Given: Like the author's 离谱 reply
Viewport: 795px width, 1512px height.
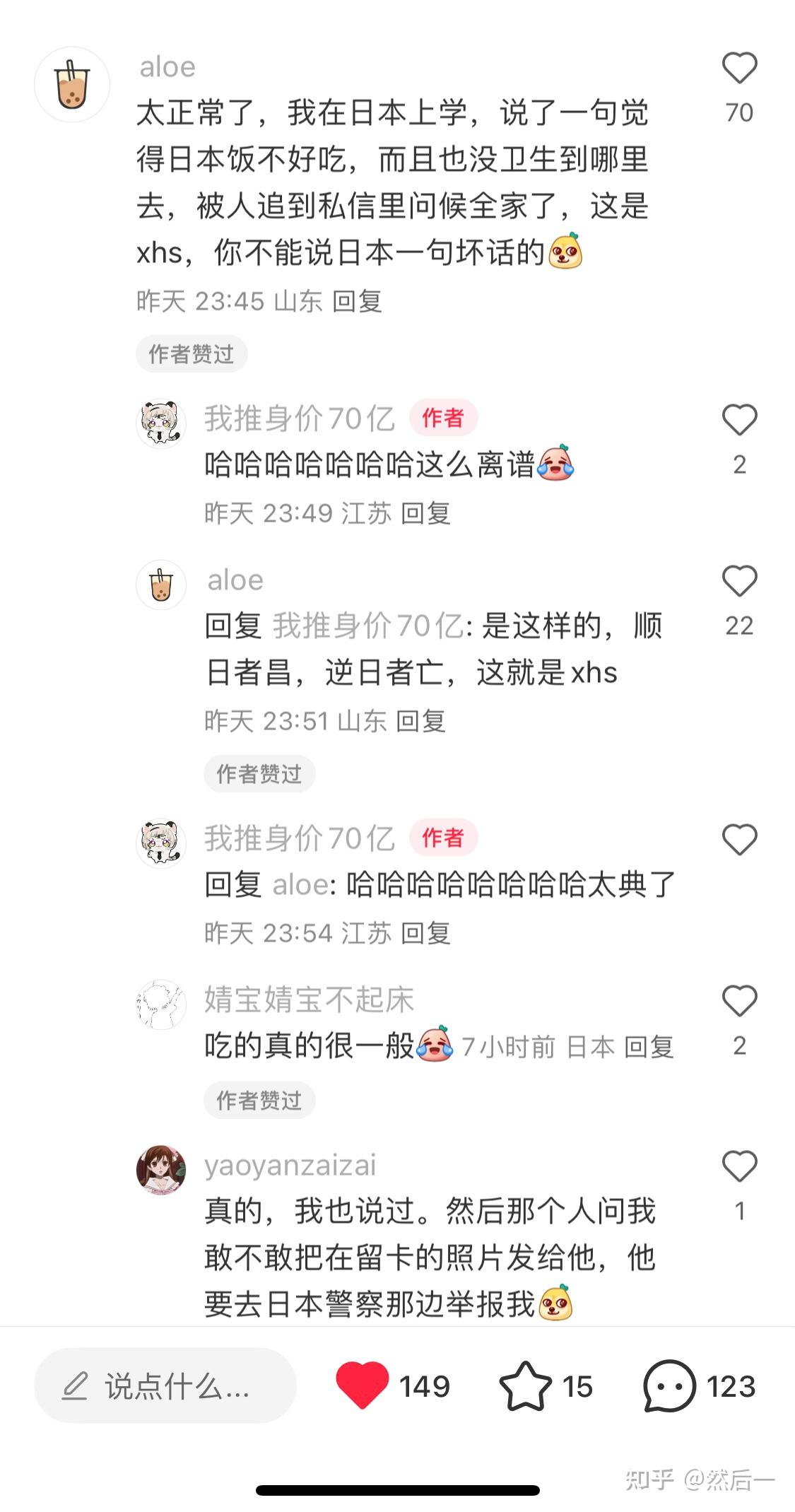Looking at the screenshot, I should pos(739,421).
